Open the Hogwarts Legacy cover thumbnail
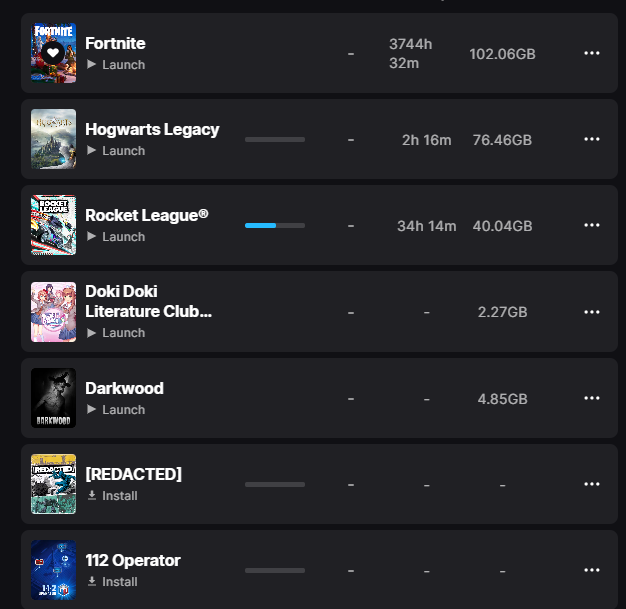This screenshot has width=626, height=609. coord(53,139)
